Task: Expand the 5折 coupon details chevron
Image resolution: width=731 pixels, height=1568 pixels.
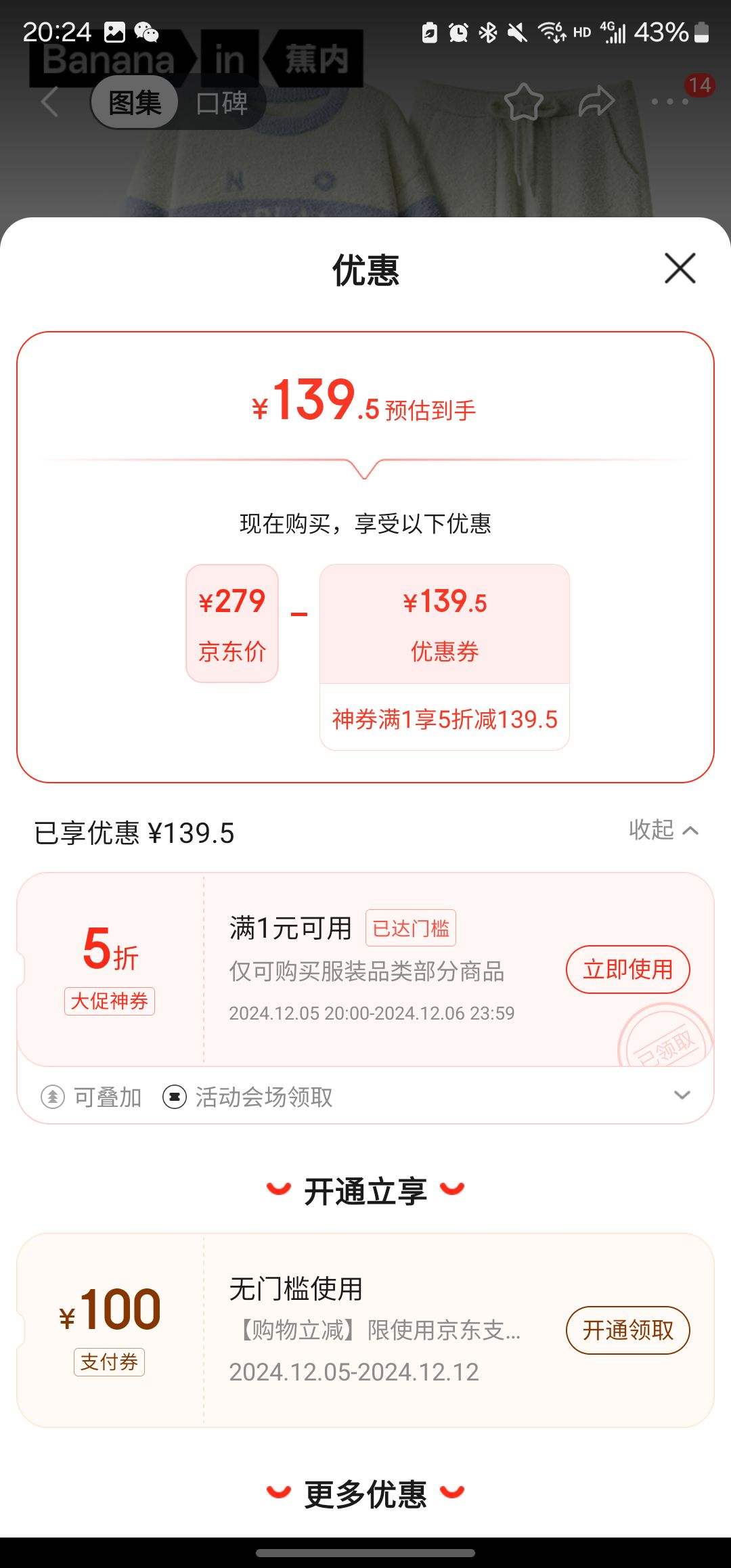Action: (682, 1095)
